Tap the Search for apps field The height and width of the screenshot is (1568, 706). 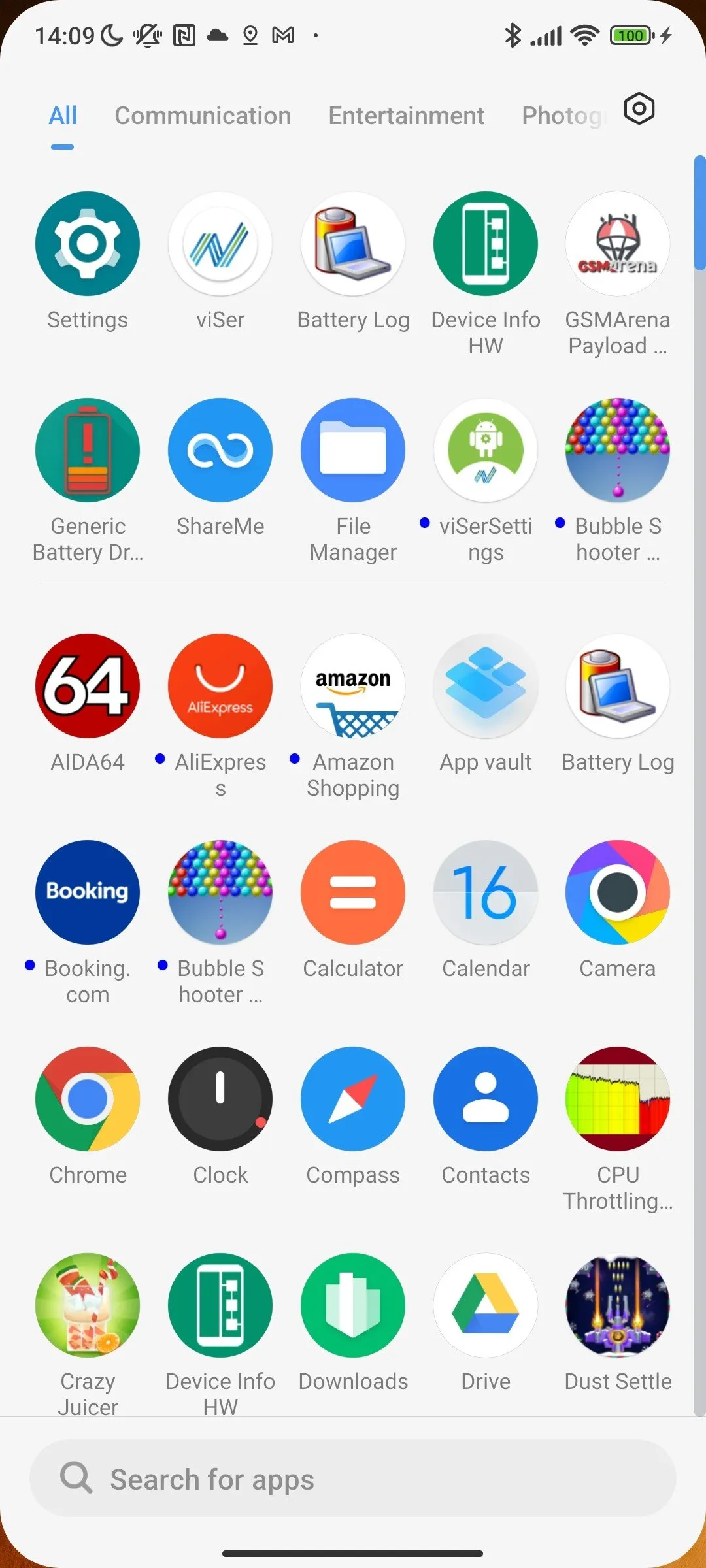[353, 1479]
